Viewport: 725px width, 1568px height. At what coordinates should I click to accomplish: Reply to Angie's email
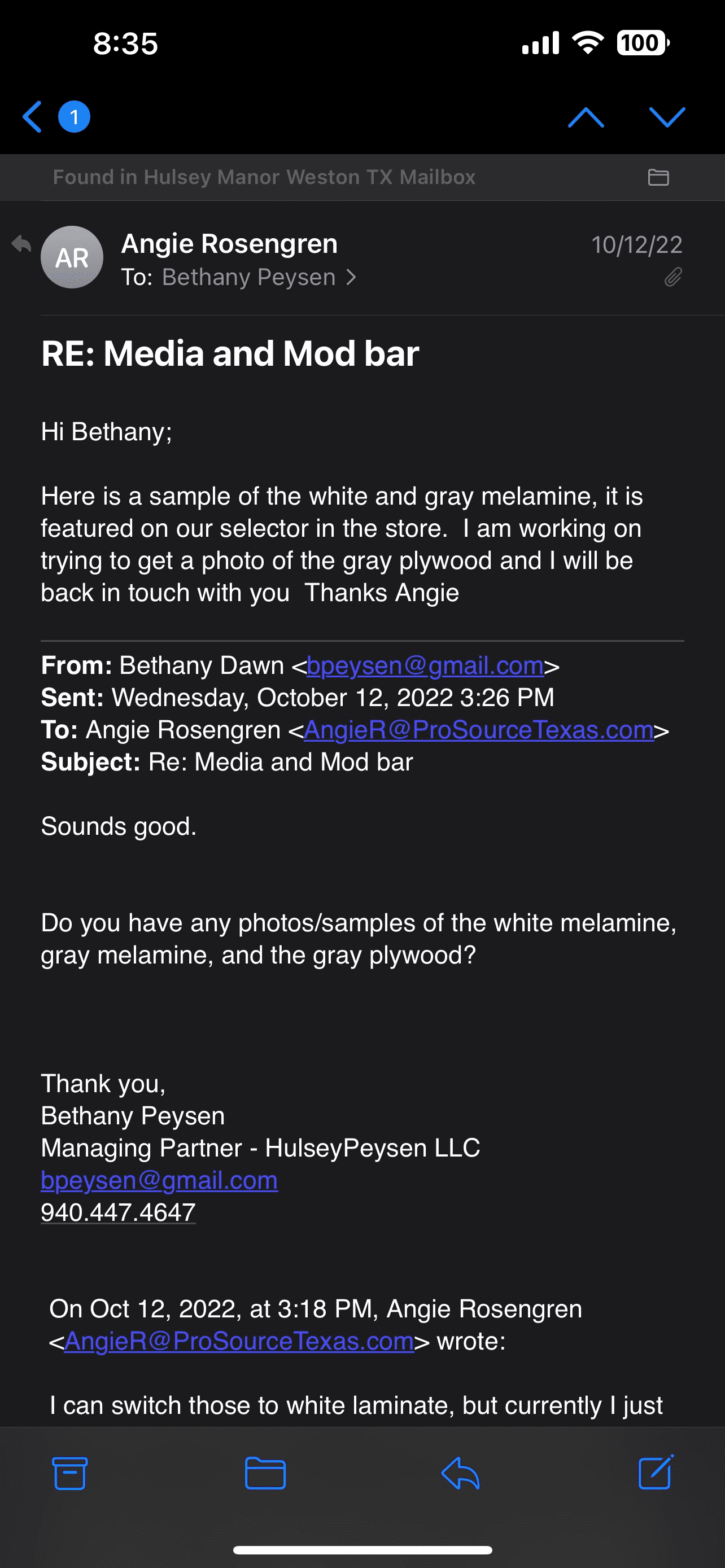tap(461, 1474)
